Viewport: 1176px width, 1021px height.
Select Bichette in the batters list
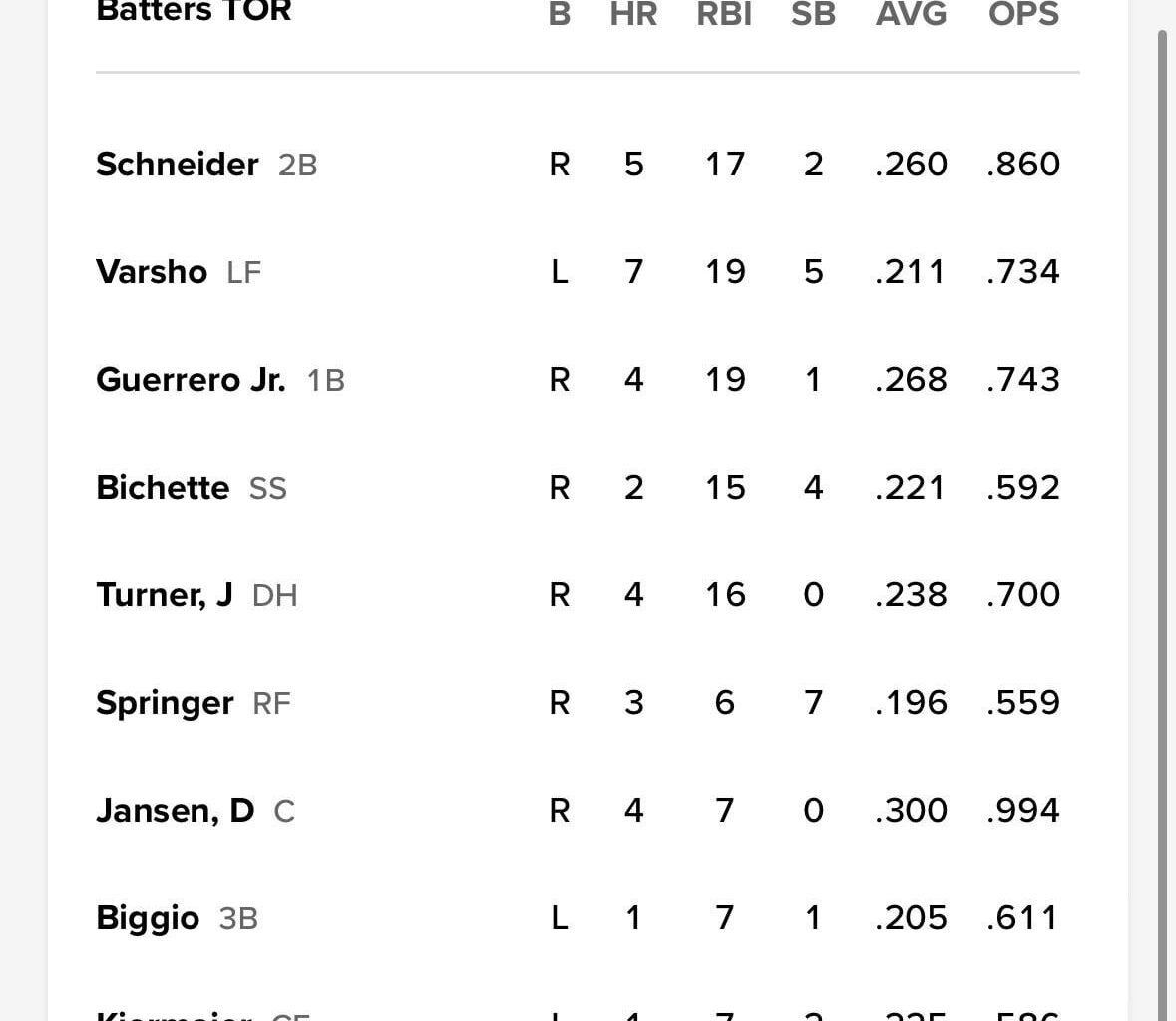pos(163,487)
